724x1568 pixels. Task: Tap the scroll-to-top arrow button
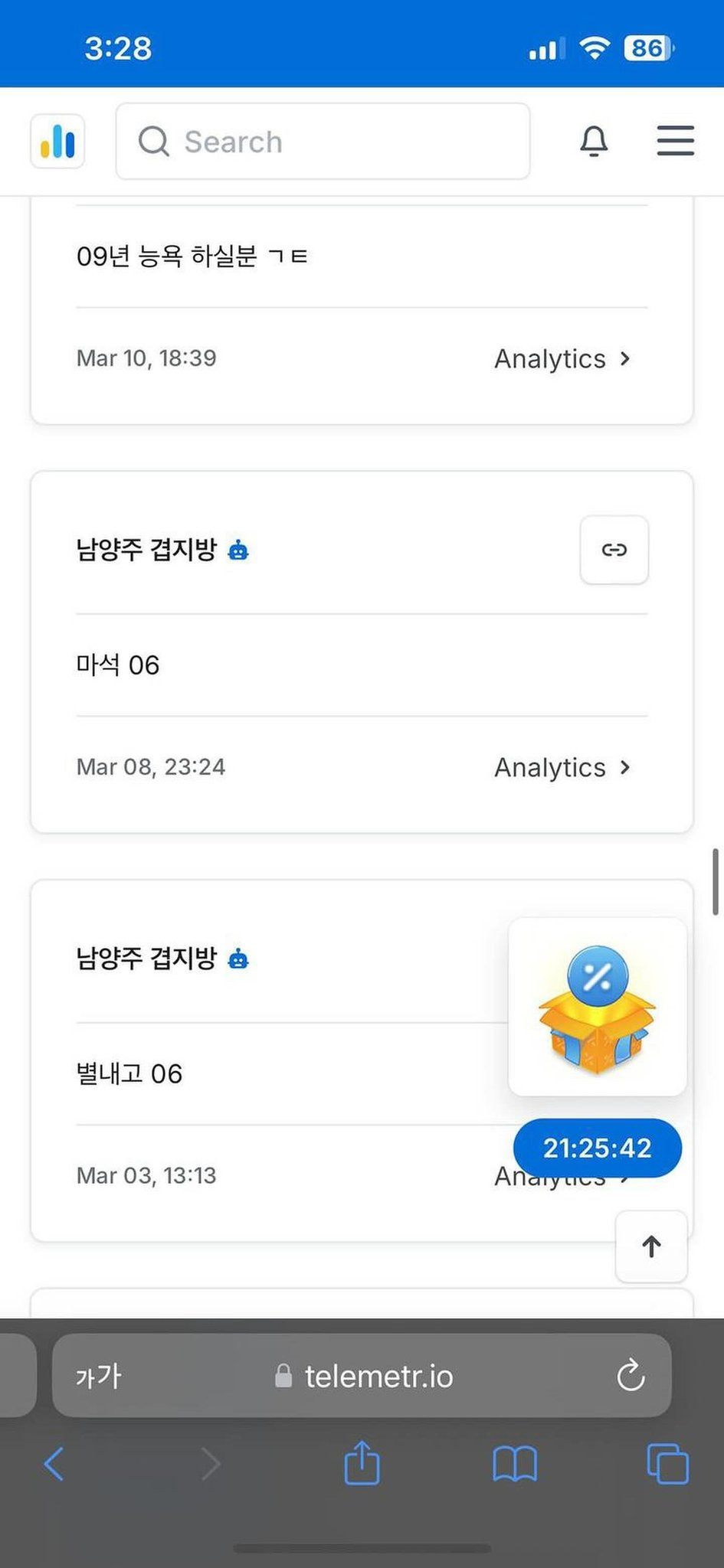point(651,1246)
